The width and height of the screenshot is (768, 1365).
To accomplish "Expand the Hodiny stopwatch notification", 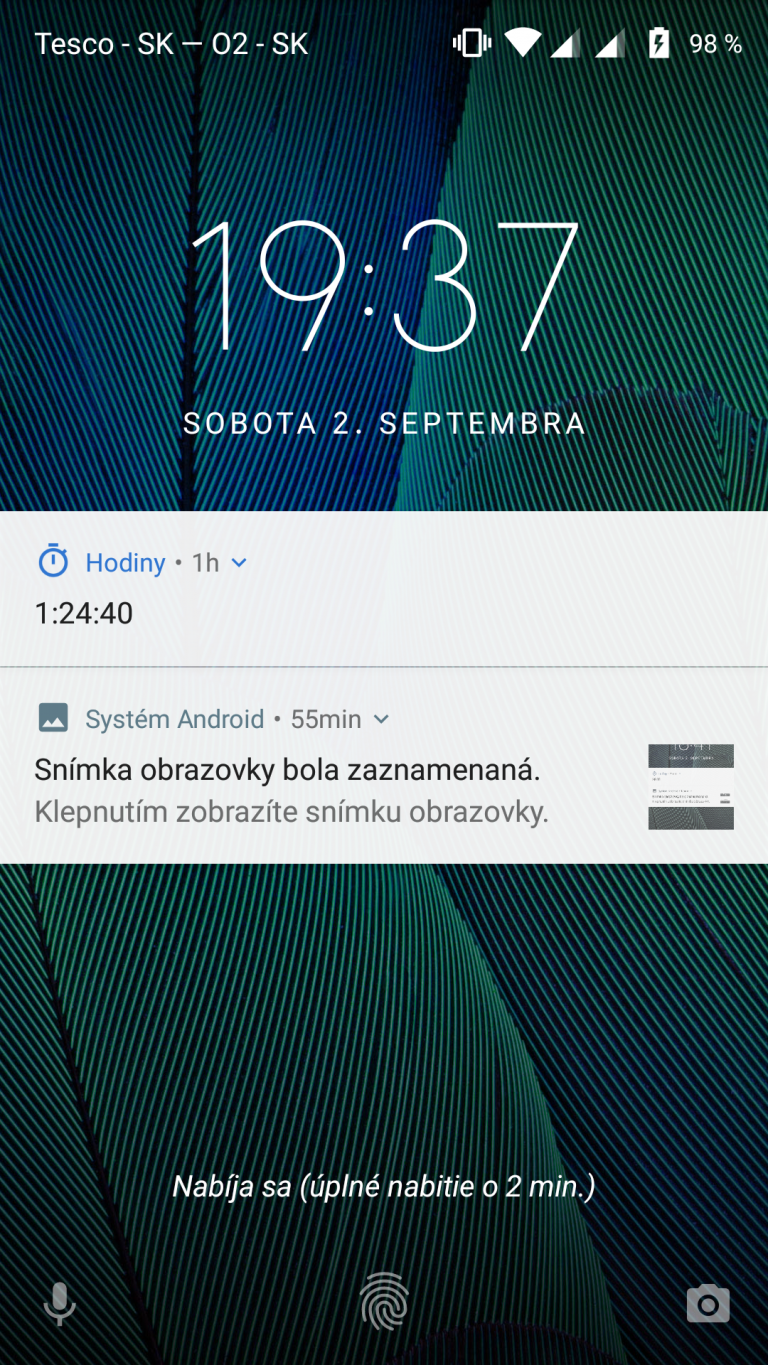I will tap(239, 563).
